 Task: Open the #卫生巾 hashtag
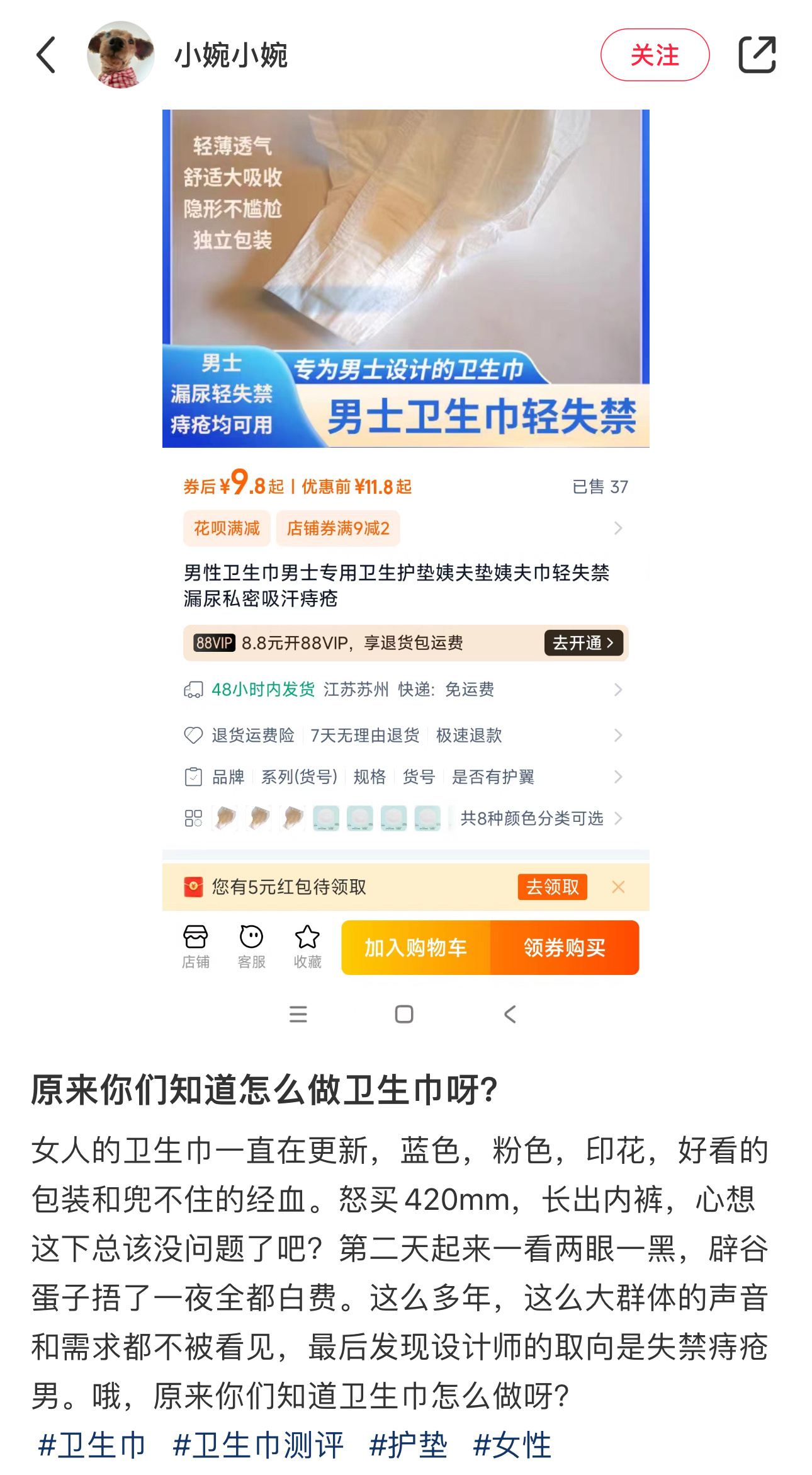click(92, 1445)
